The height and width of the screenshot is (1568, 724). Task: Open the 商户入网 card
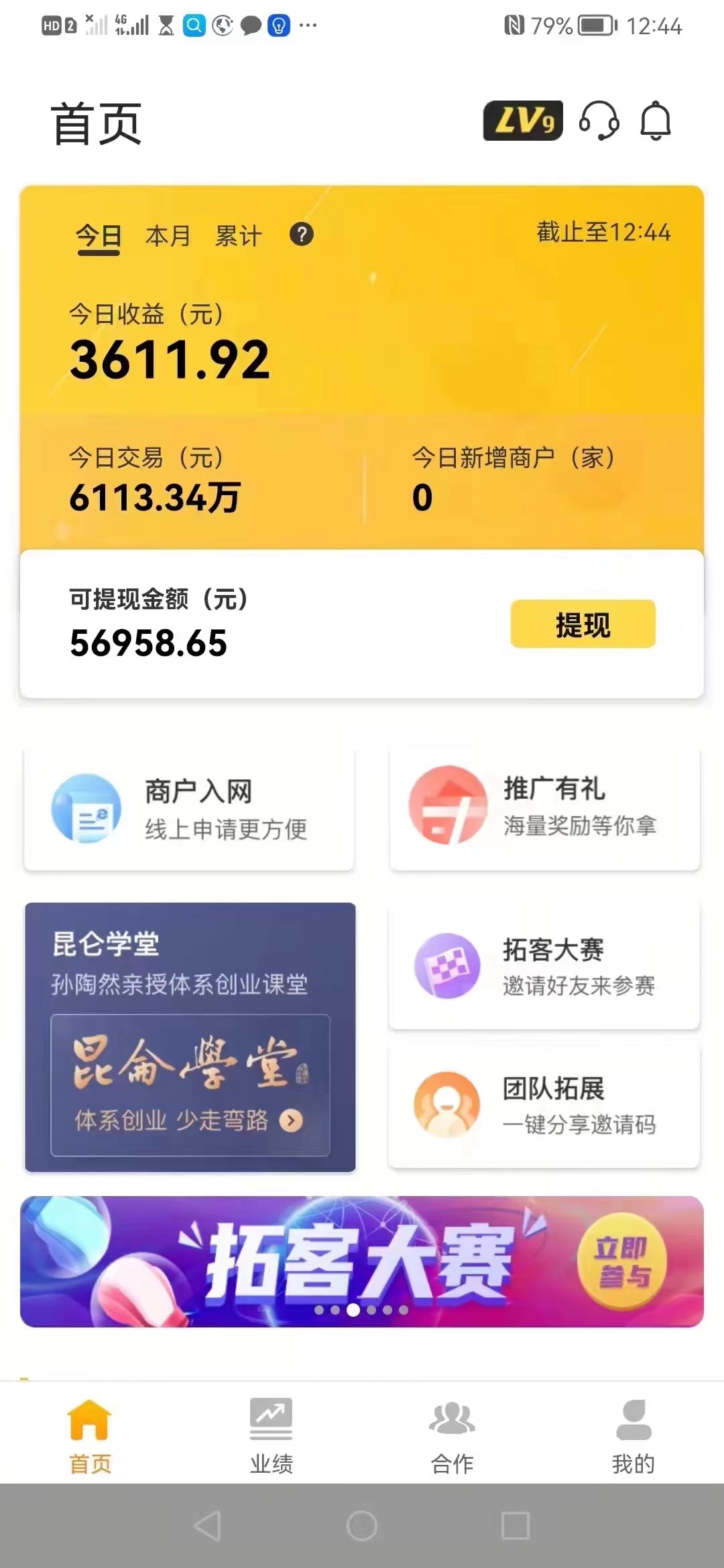tap(189, 809)
